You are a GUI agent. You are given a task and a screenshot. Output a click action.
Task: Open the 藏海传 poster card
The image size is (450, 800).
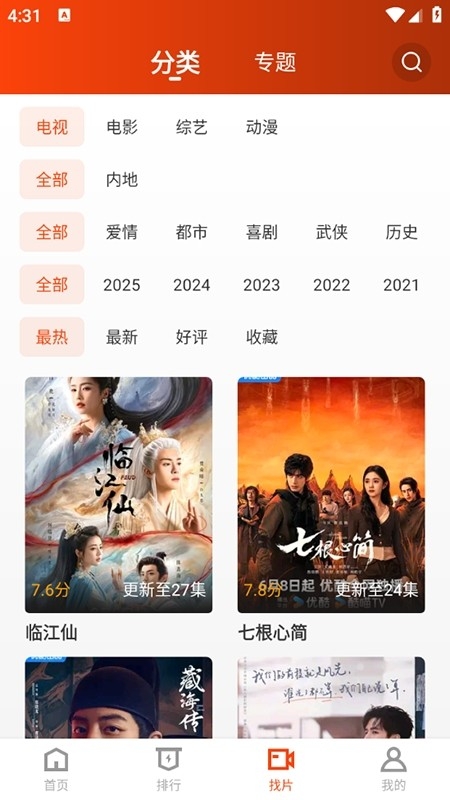click(119, 697)
